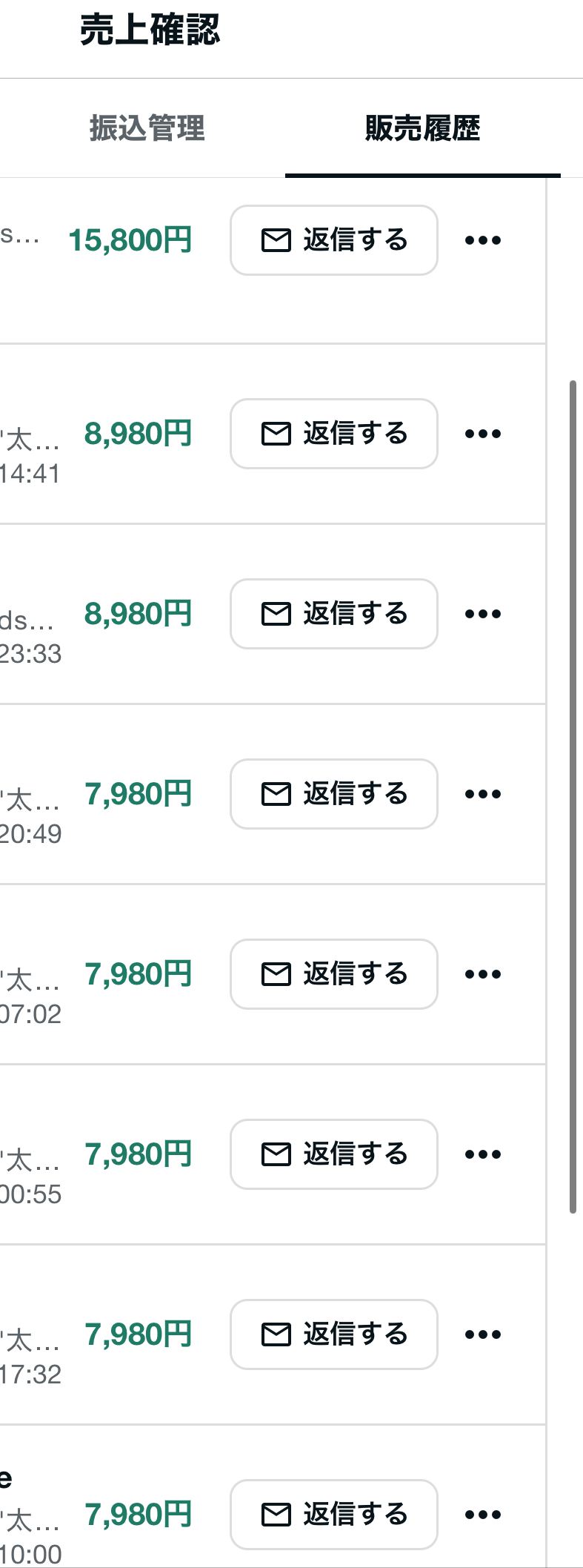Reply to the 00:55 sale
The image size is (583, 1568).
point(333,1154)
